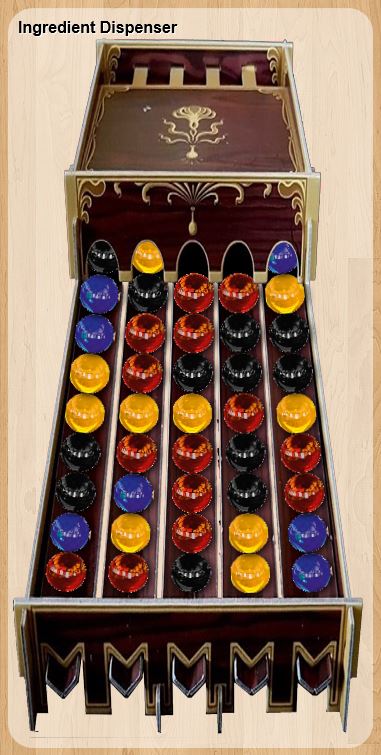The image size is (381, 755).
Task: Select the final blue marble in the fifth track
Action: (312, 573)
